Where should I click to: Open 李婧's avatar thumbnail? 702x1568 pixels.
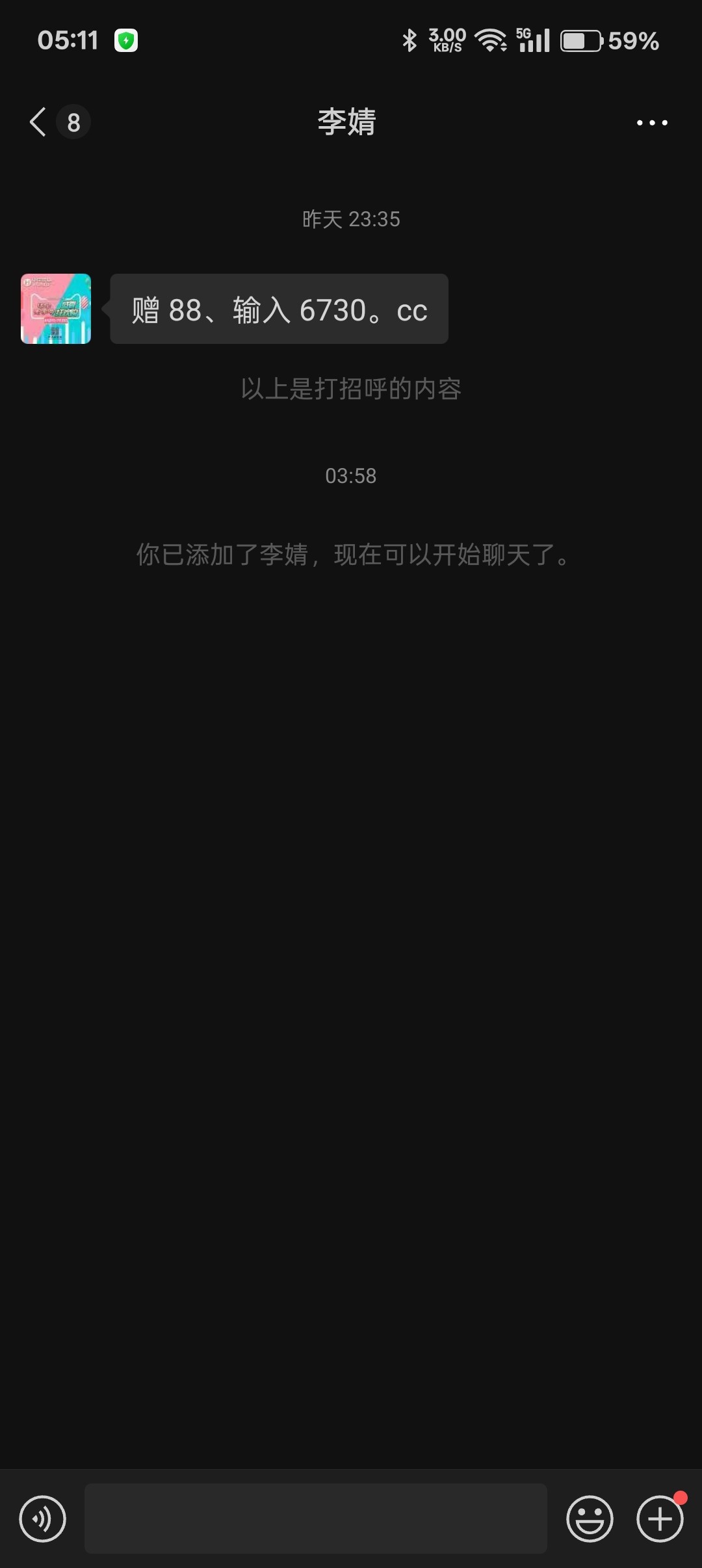(55, 310)
